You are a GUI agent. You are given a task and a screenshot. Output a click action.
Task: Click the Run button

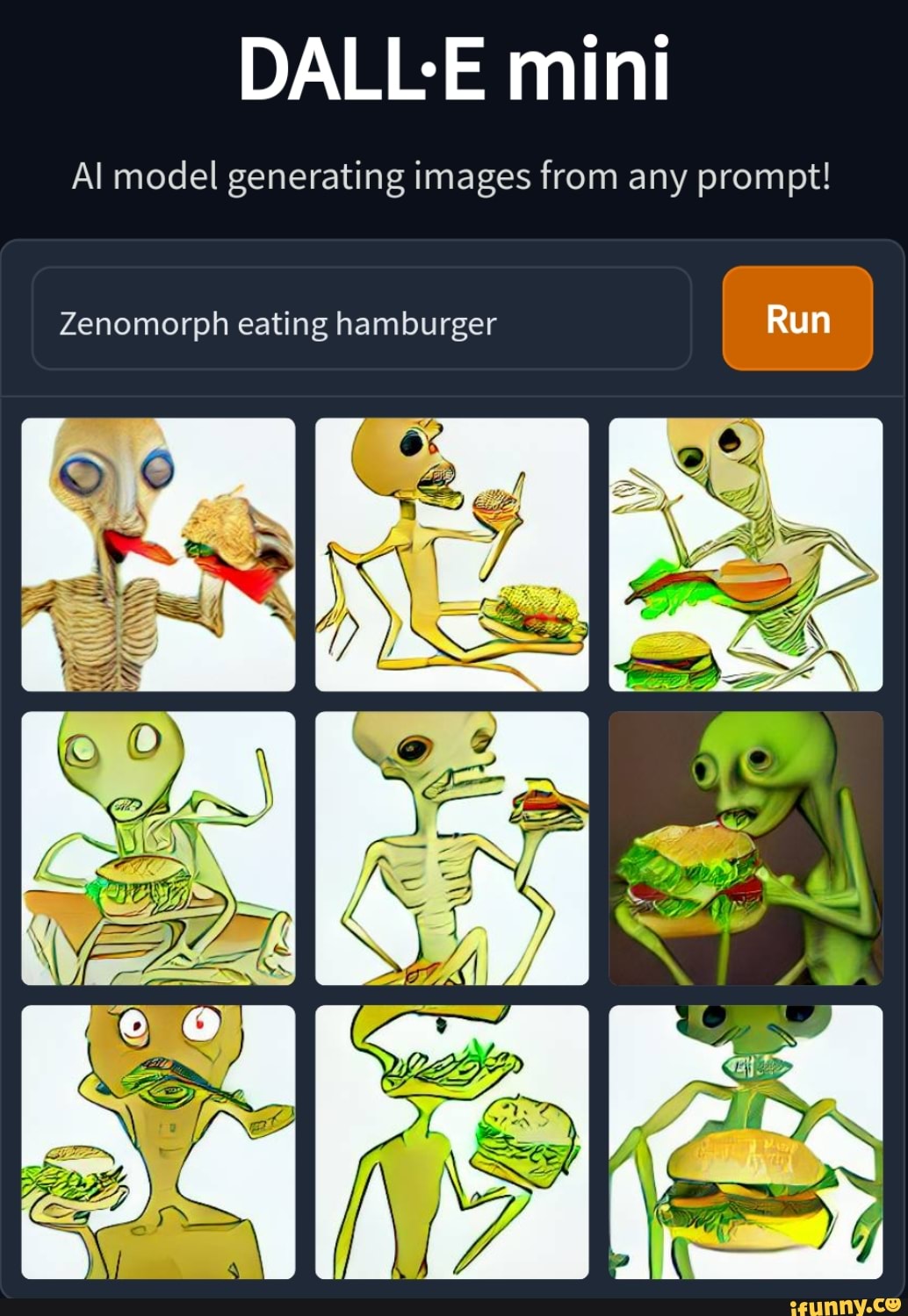pos(796,319)
